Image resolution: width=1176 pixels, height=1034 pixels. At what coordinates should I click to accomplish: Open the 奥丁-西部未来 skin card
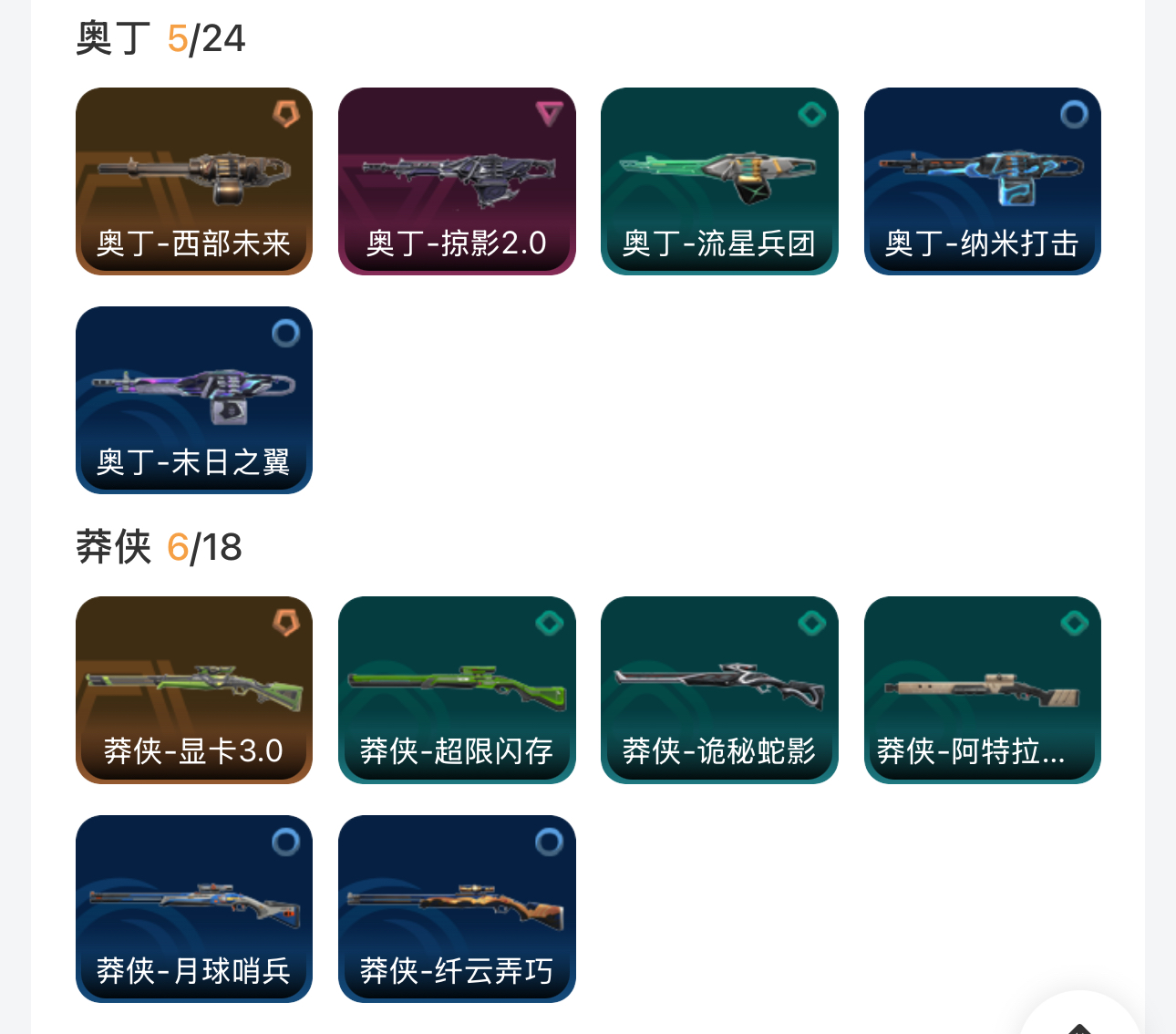tap(194, 181)
